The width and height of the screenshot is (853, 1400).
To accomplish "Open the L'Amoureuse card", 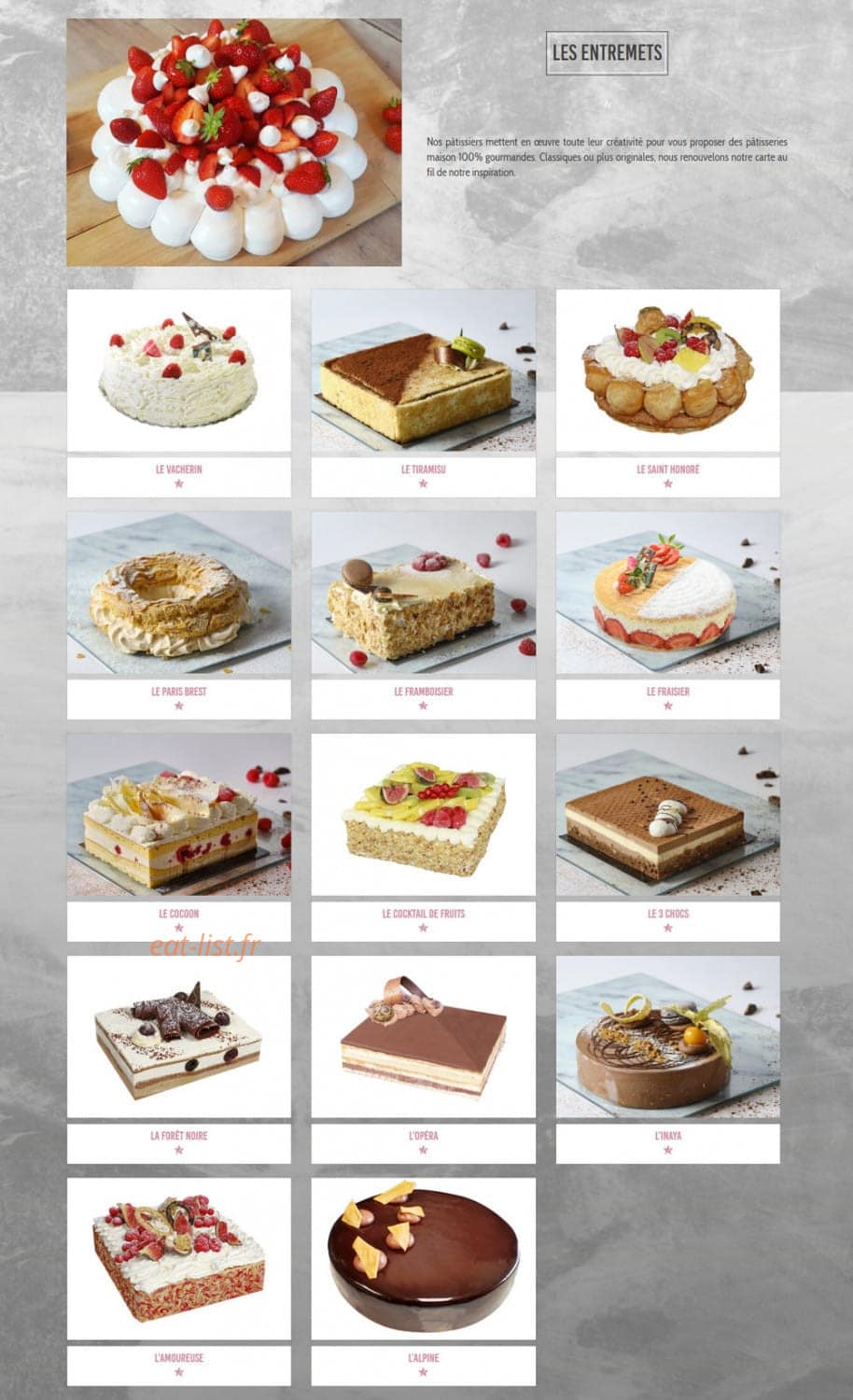I will point(178,1281).
